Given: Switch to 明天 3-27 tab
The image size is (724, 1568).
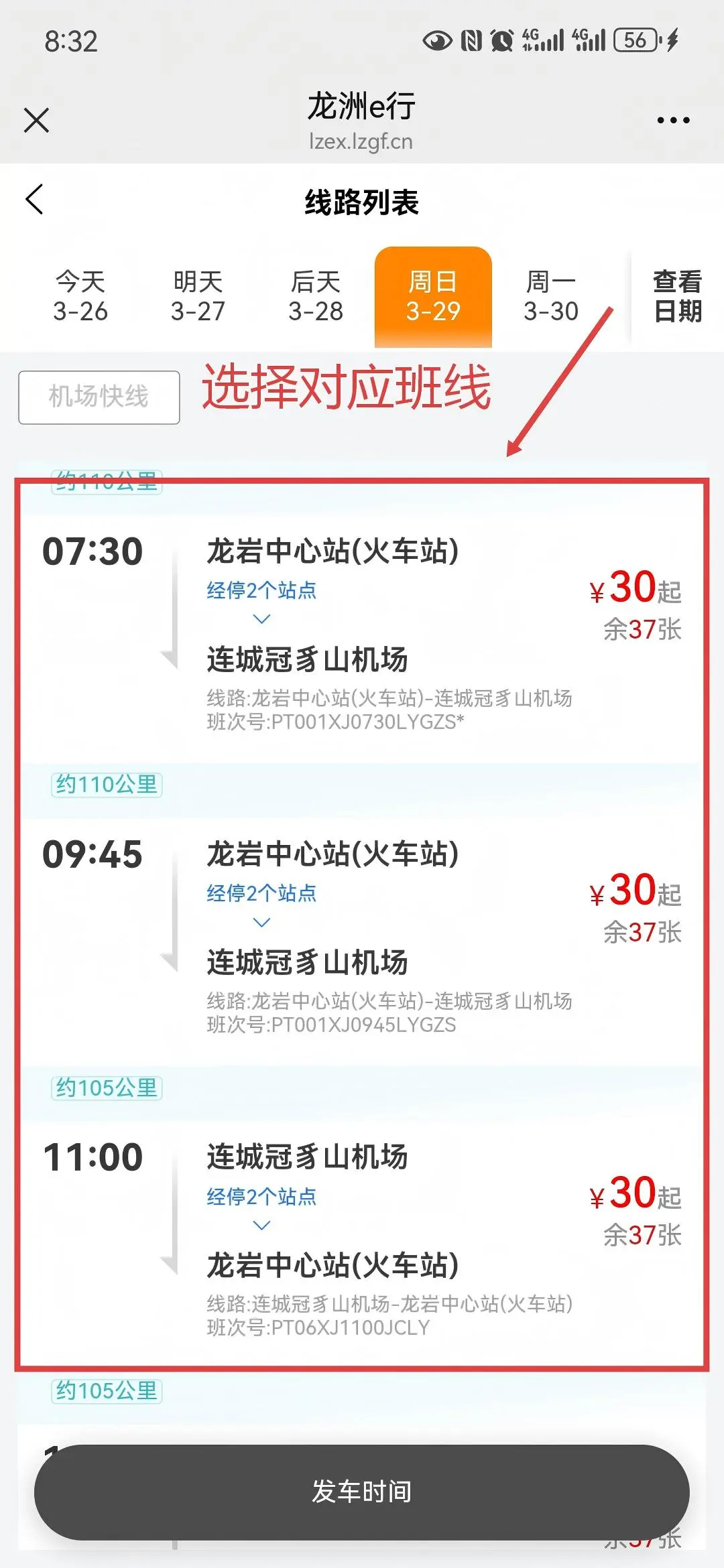Looking at the screenshot, I should tap(199, 295).
